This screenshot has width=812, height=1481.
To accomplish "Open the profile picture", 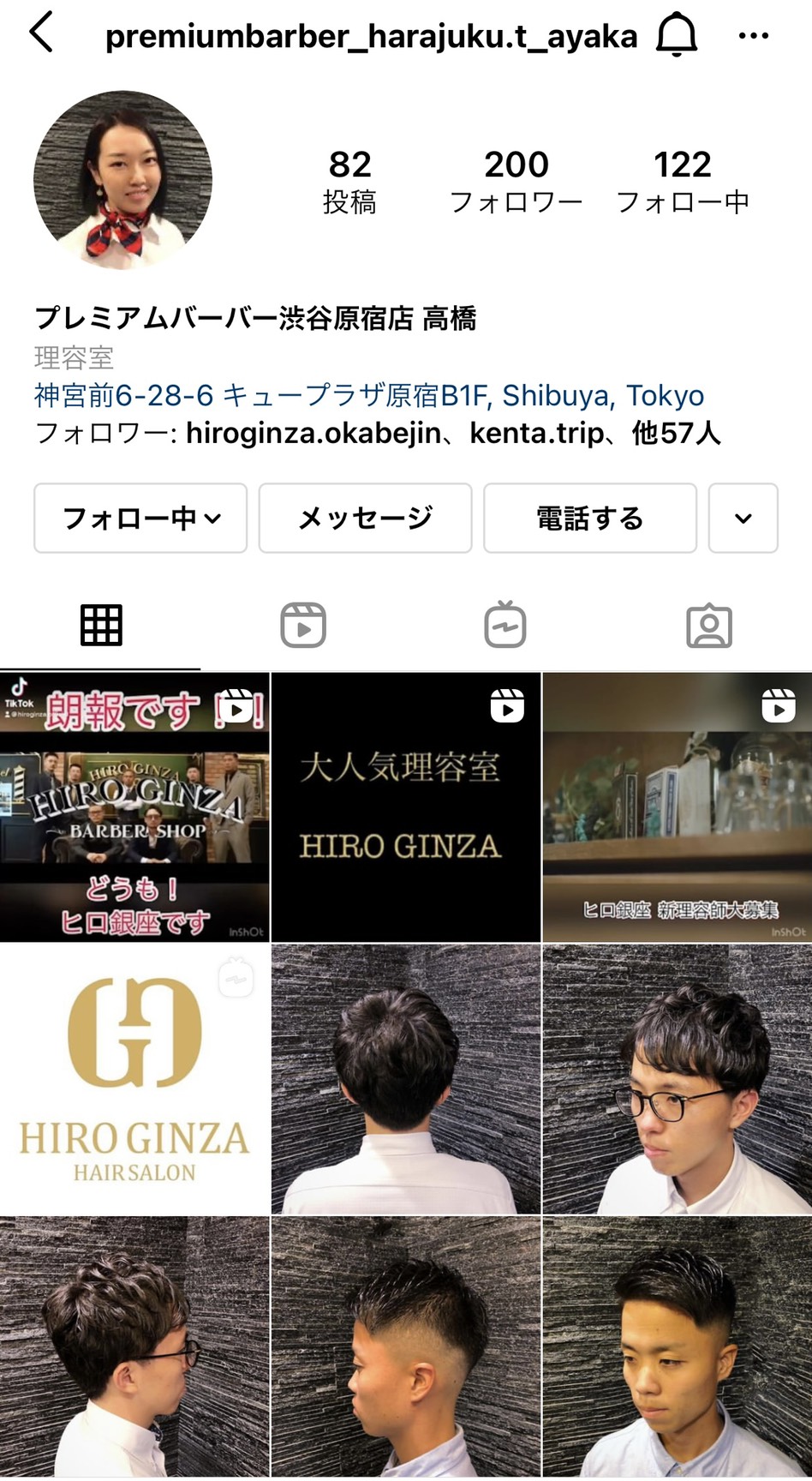I will pos(123,180).
